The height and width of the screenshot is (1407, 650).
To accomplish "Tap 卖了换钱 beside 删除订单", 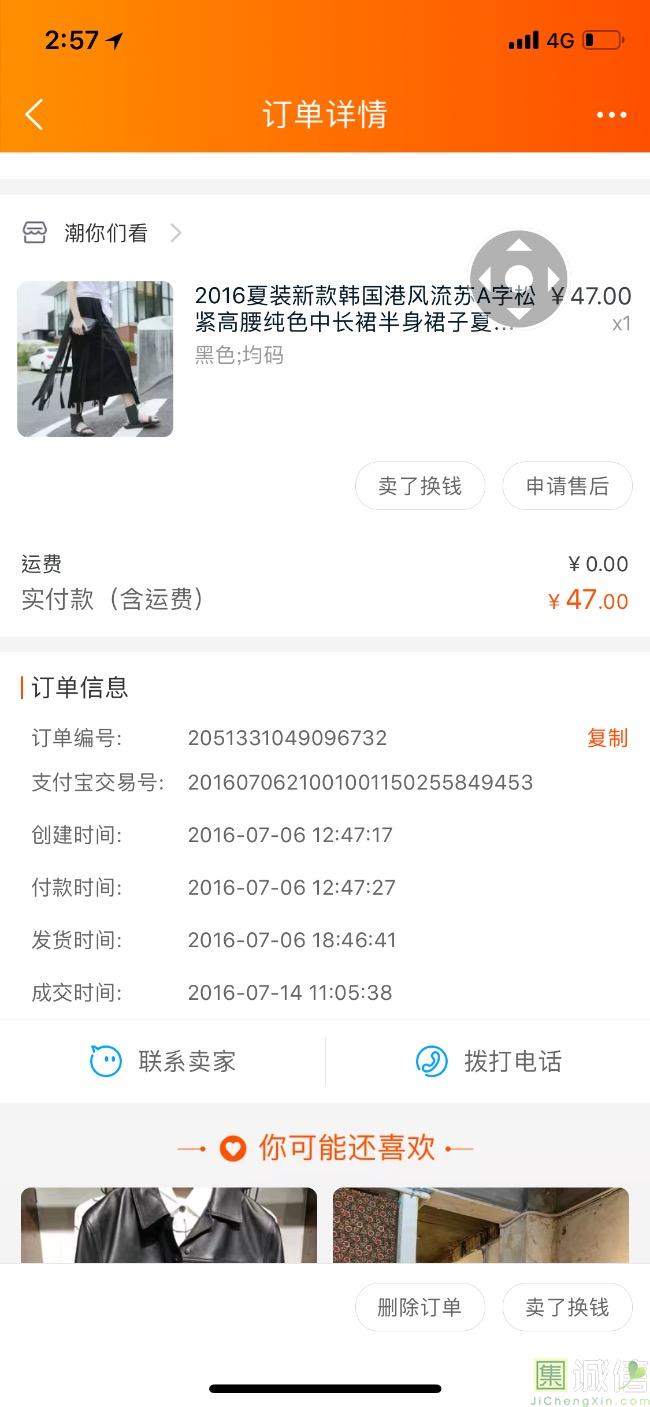I will point(567,1307).
